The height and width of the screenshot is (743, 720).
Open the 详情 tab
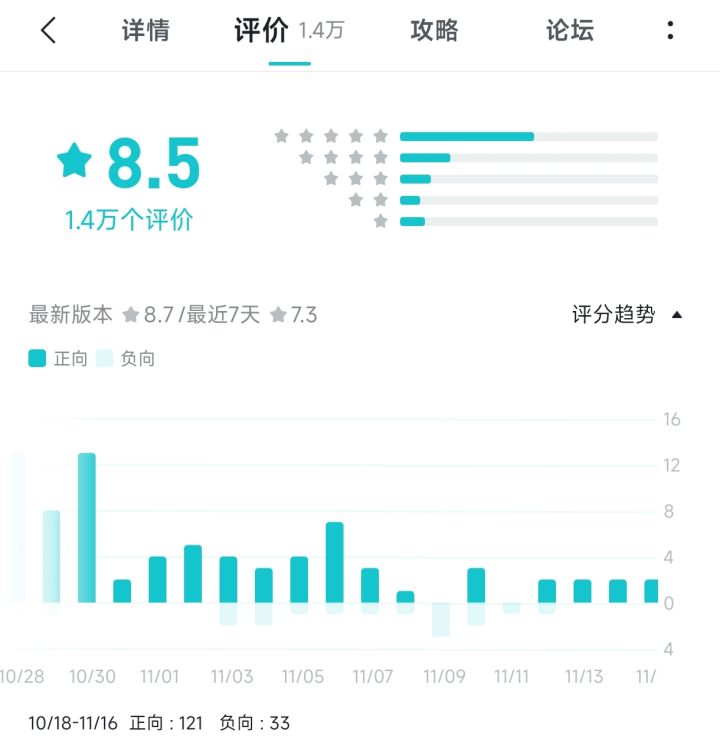(x=146, y=31)
